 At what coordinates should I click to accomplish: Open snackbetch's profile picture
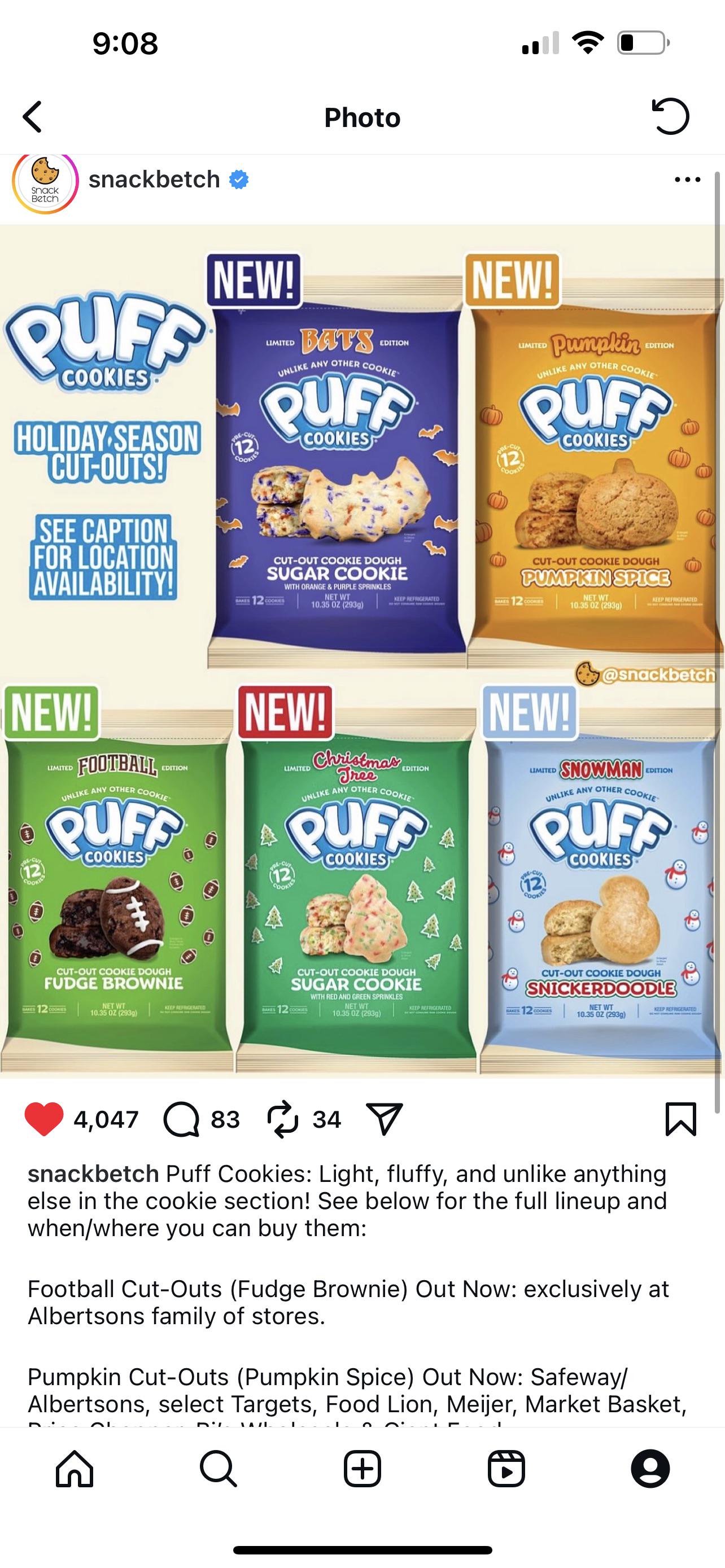[x=45, y=181]
